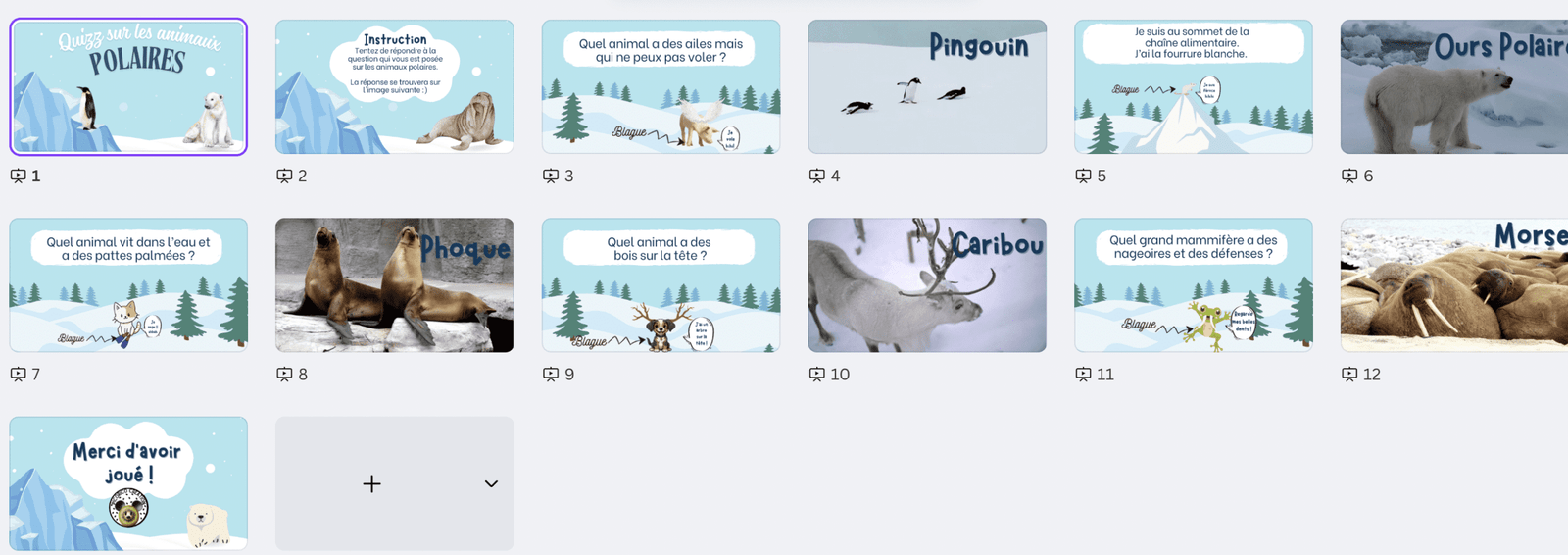Open the Morse slide

coord(1455,285)
